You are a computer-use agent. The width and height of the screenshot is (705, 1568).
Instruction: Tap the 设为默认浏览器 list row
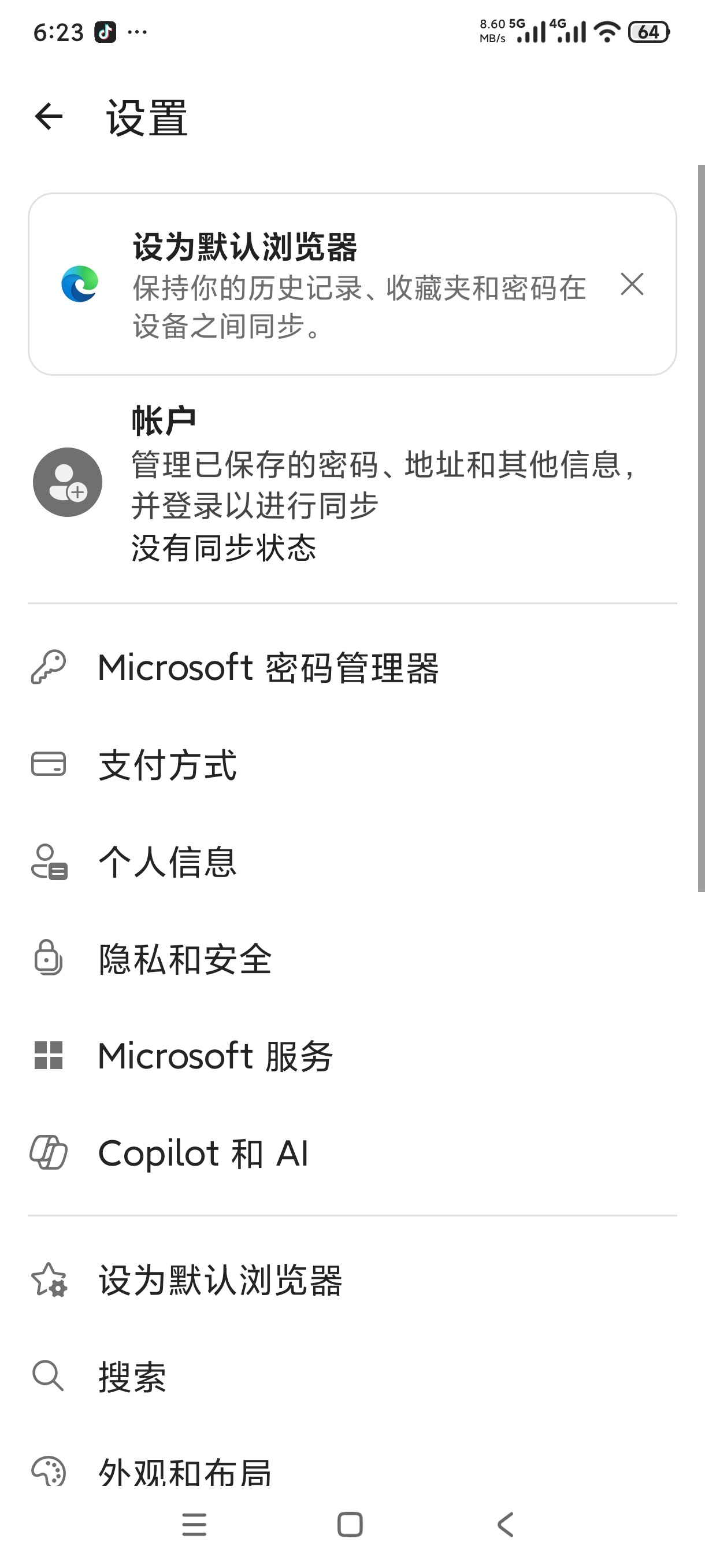(352, 1279)
